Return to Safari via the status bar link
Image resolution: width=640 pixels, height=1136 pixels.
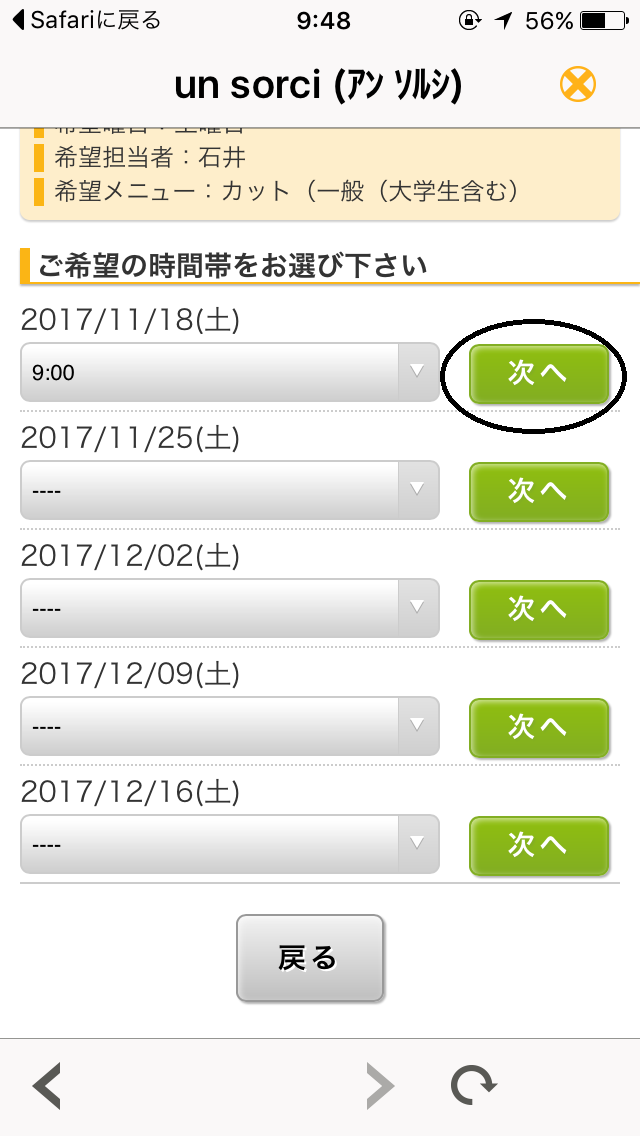pos(86,20)
